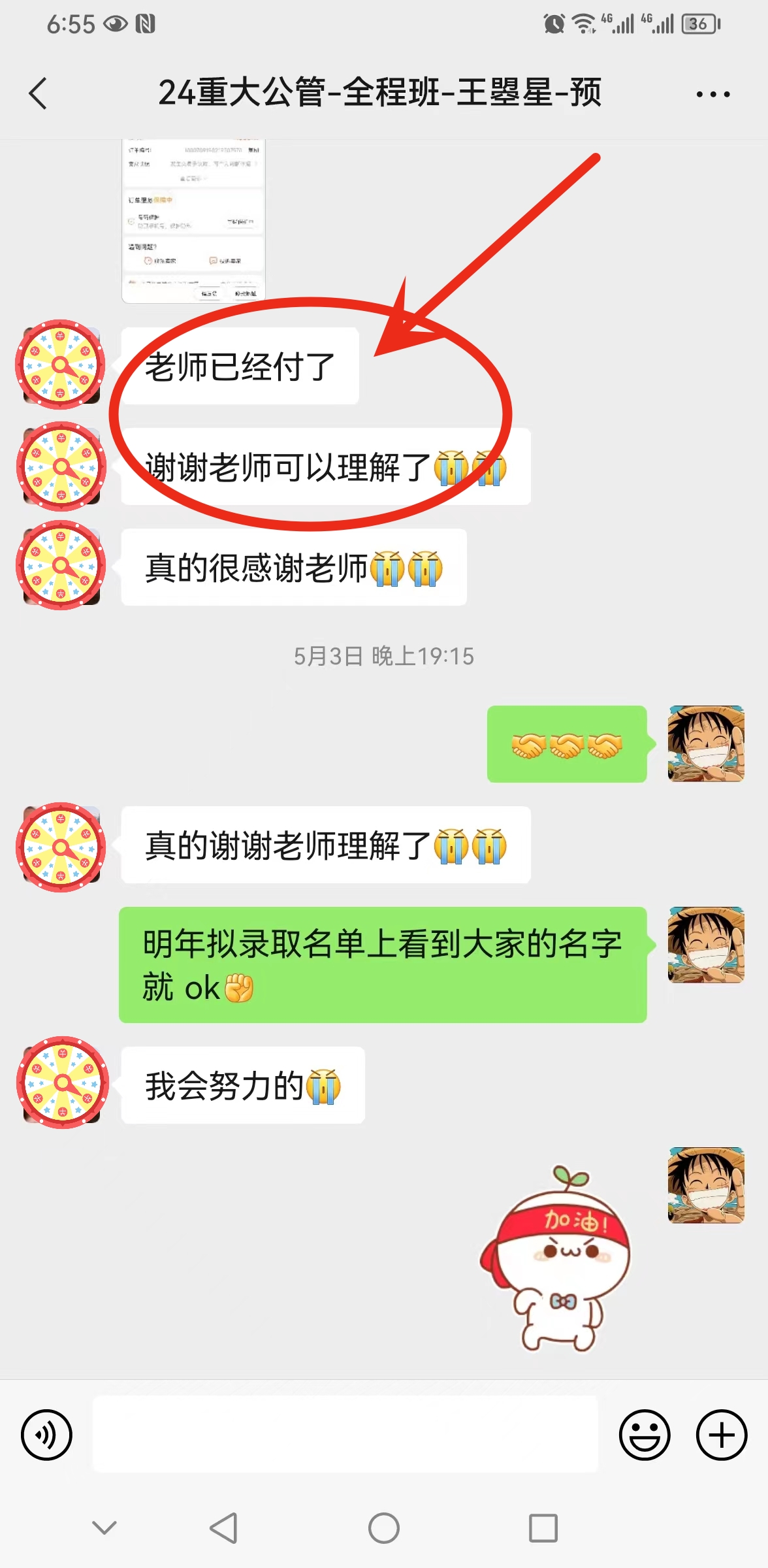This screenshot has height=1568, width=768.
Task: Open the plus attachment menu
Action: pyautogui.click(x=721, y=1435)
